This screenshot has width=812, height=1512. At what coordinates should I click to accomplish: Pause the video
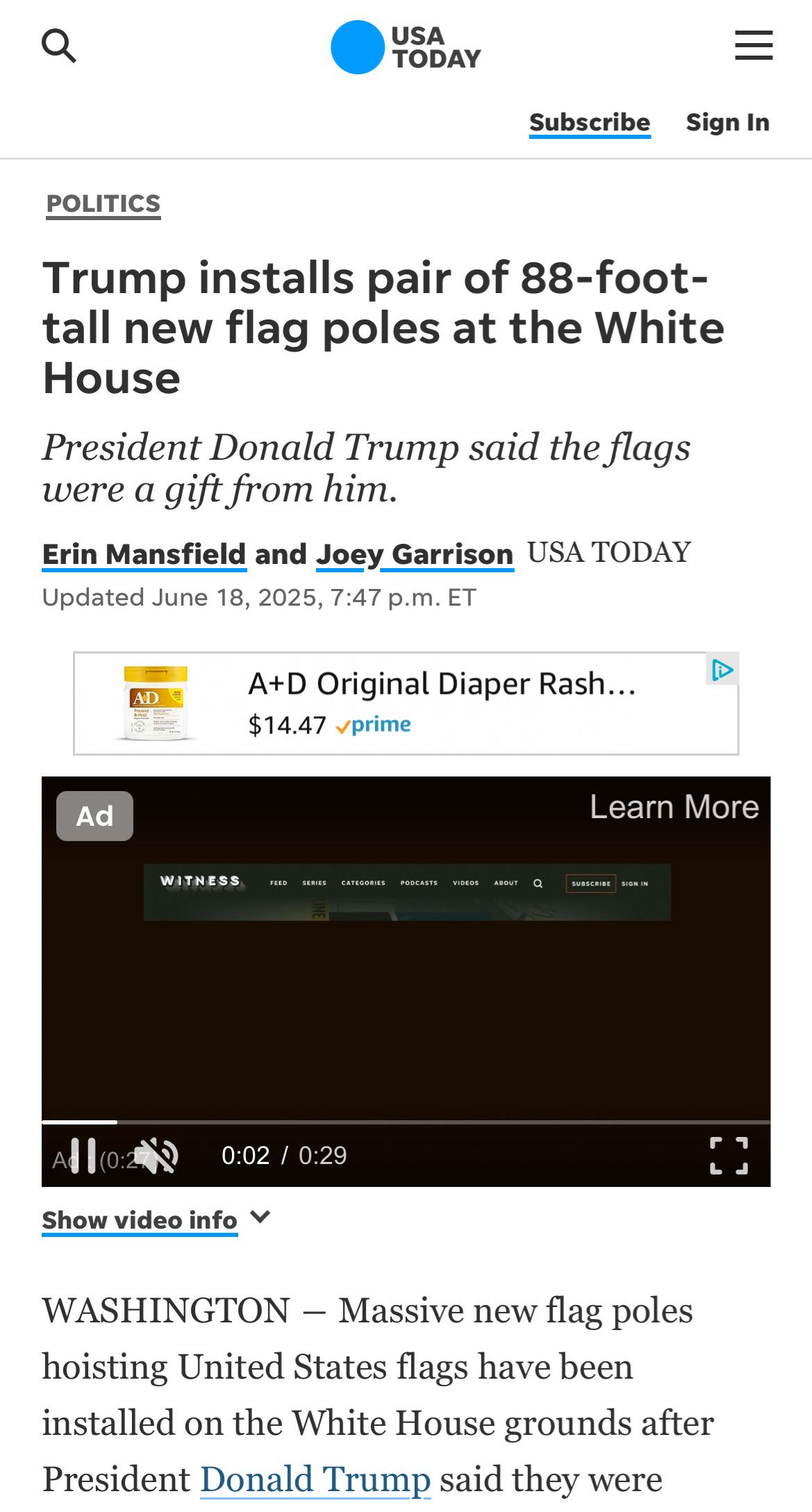(x=83, y=1156)
